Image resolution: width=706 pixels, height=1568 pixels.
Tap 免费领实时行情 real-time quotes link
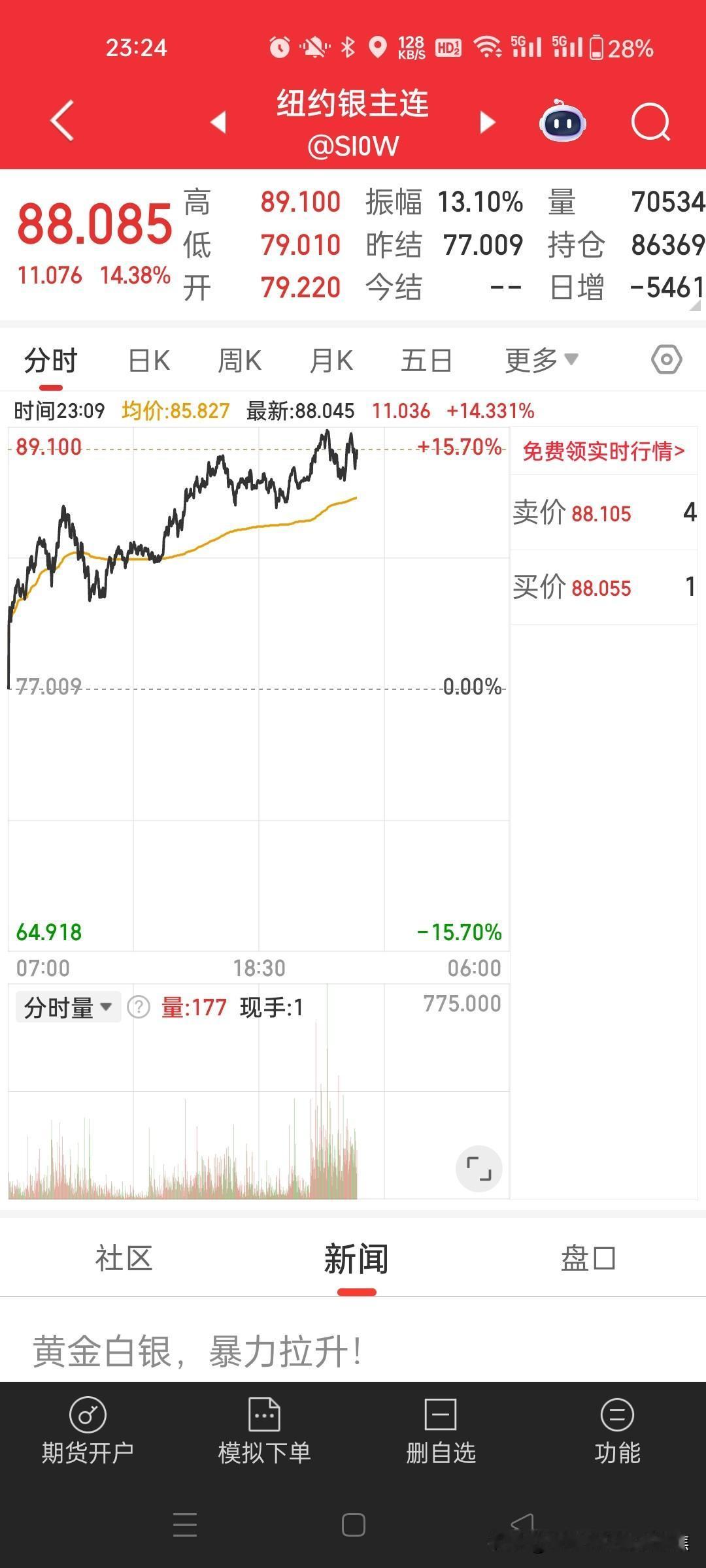(605, 451)
